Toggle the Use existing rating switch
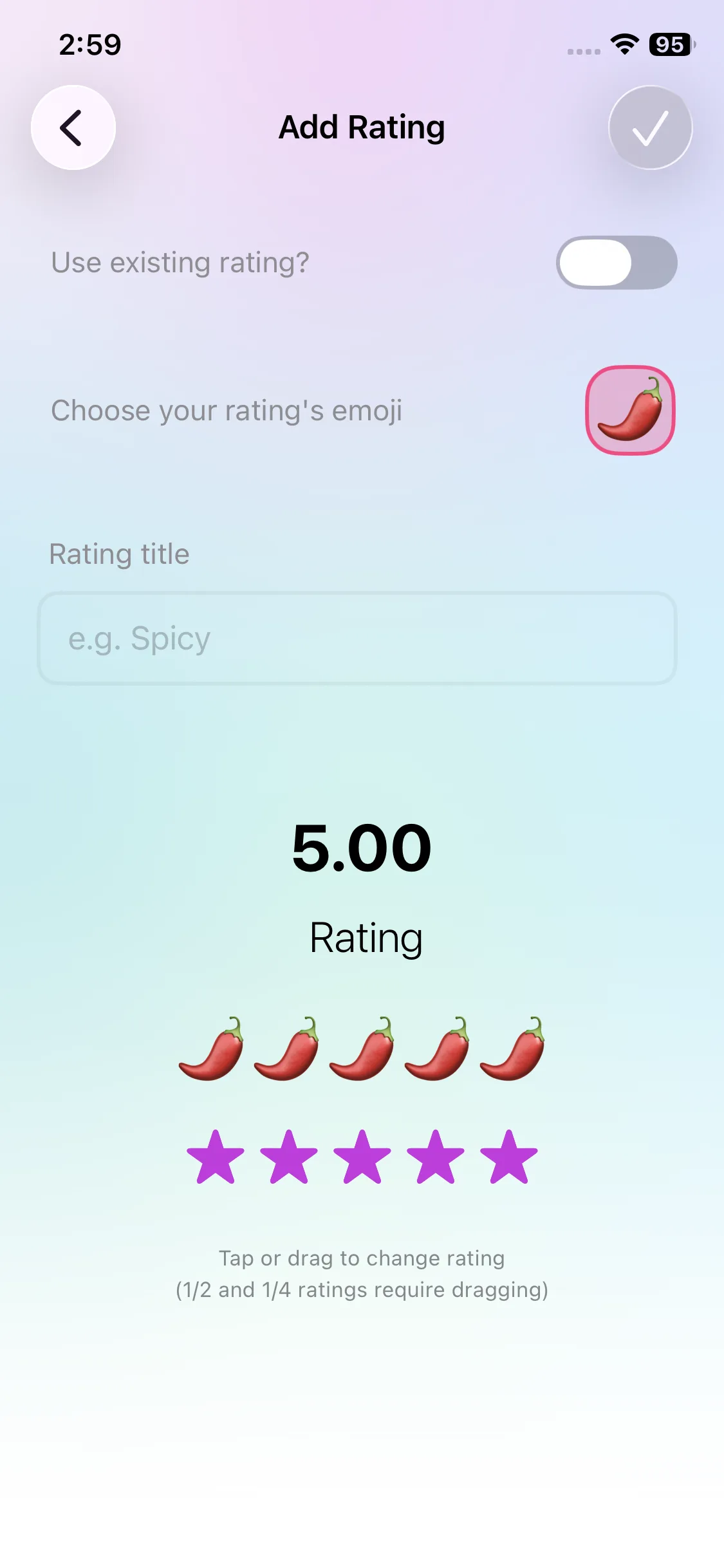Image resolution: width=724 pixels, height=1568 pixels. coord(616,263)
